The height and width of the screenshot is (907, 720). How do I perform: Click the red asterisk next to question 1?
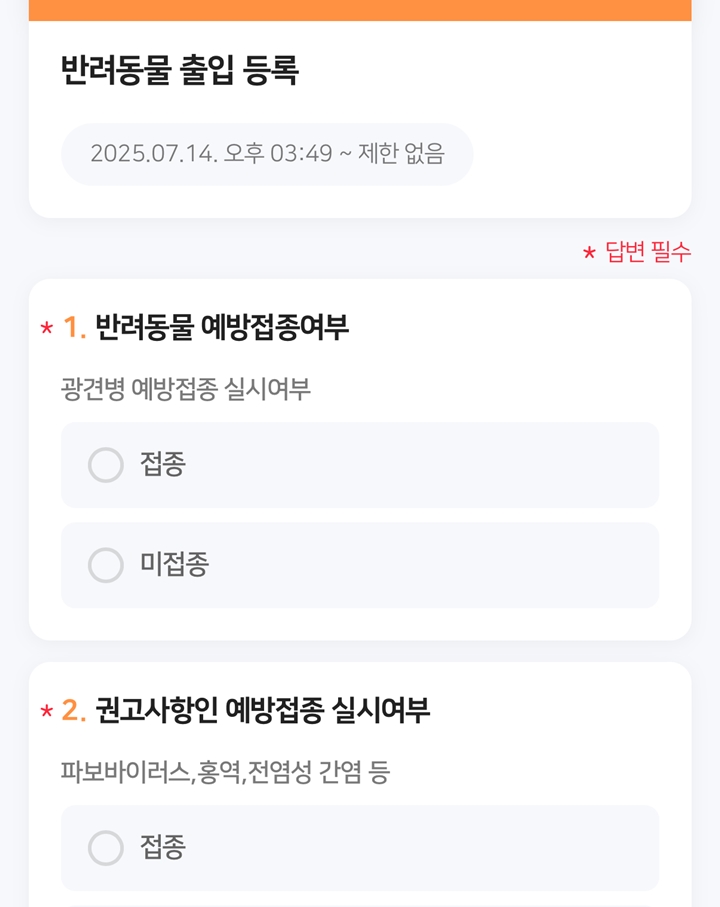[x=46, y=327]
